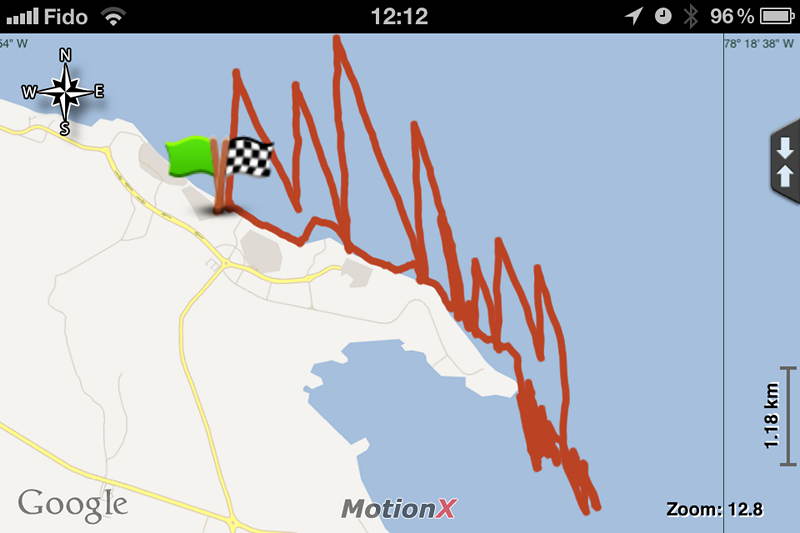Tap the up/down arrows panel tab
This screenshot has height=533, width=800.
pyautogui.click(x=785, y=164)
